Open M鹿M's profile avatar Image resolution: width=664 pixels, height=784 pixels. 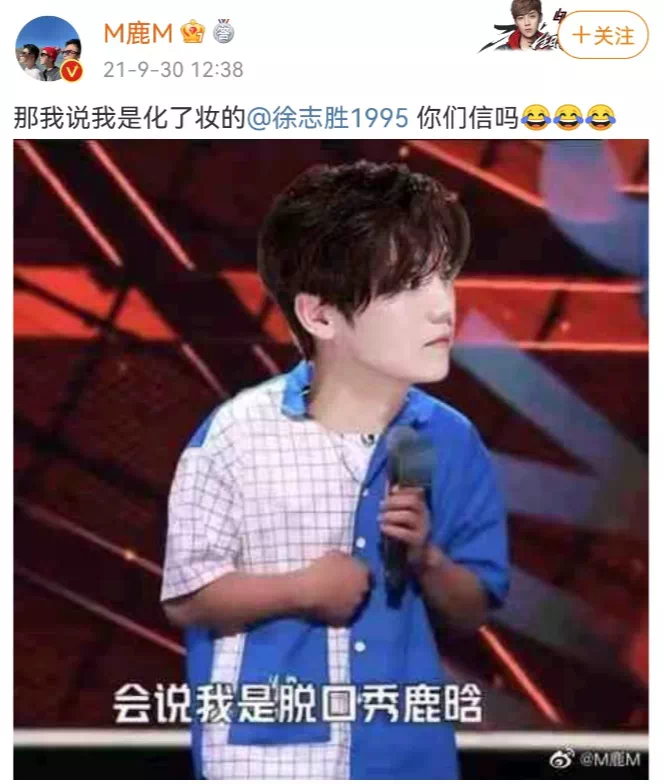[x=48, y=50]
